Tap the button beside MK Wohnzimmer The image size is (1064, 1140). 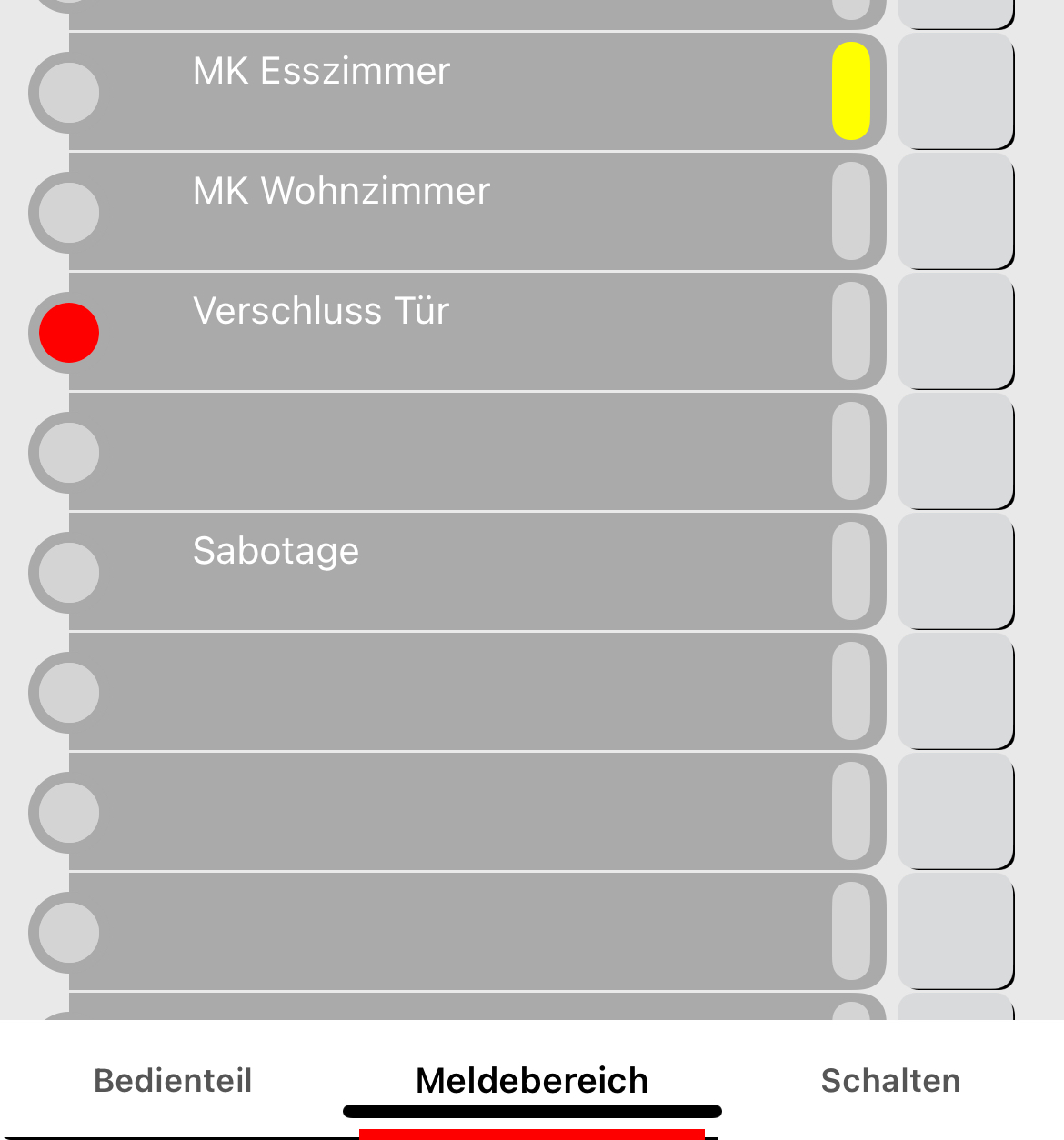coord(955,211)
